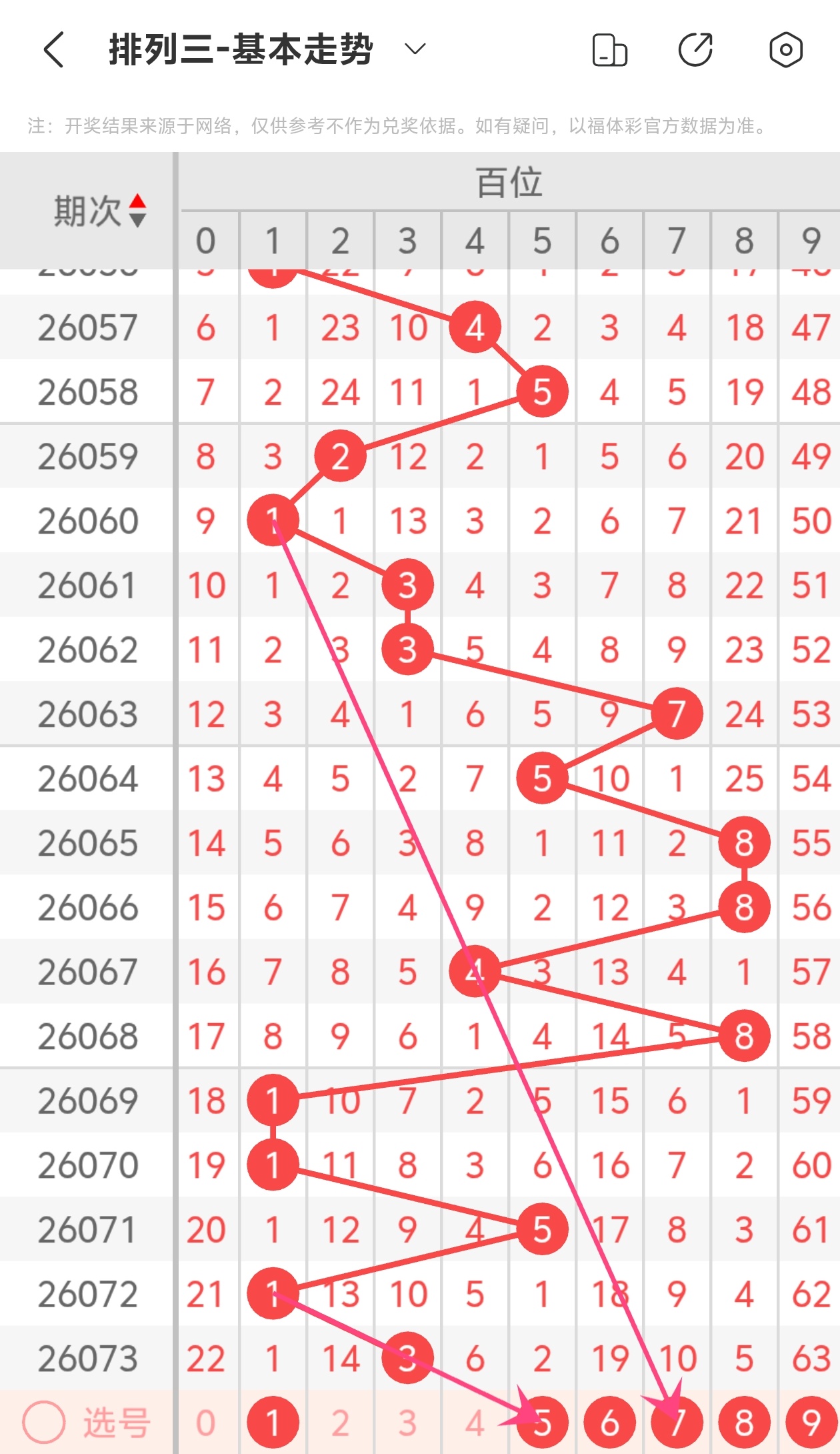
Task: Deselect number 8 in the 选号 row
Action: pyautogui.click(x=744, y=1423)
